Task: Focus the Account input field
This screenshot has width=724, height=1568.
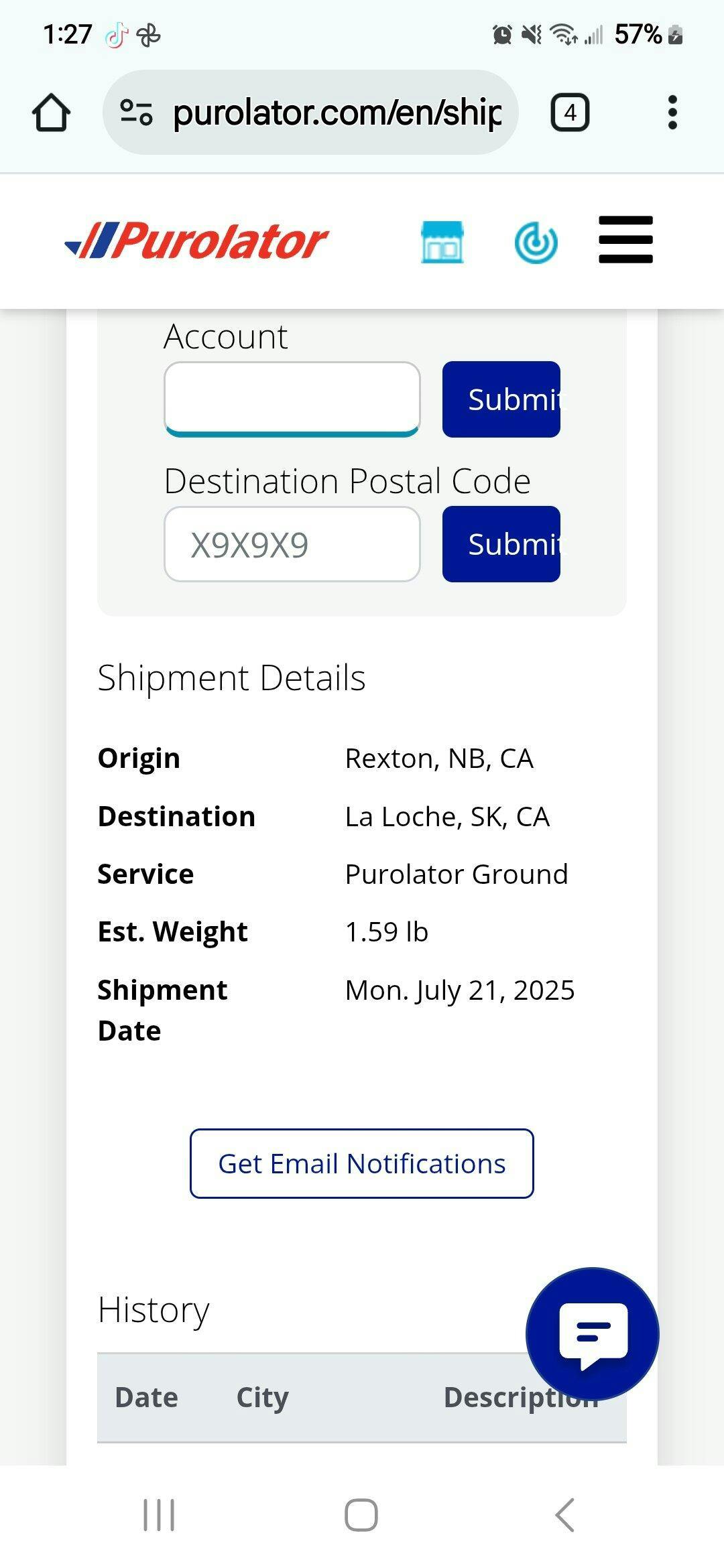Action: pos(292,399)
